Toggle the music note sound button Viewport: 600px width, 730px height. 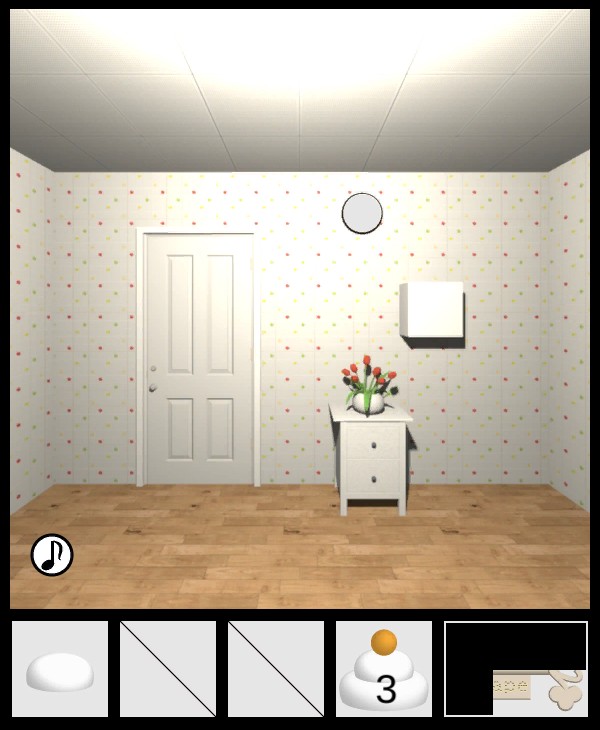(x=52, y=555)
